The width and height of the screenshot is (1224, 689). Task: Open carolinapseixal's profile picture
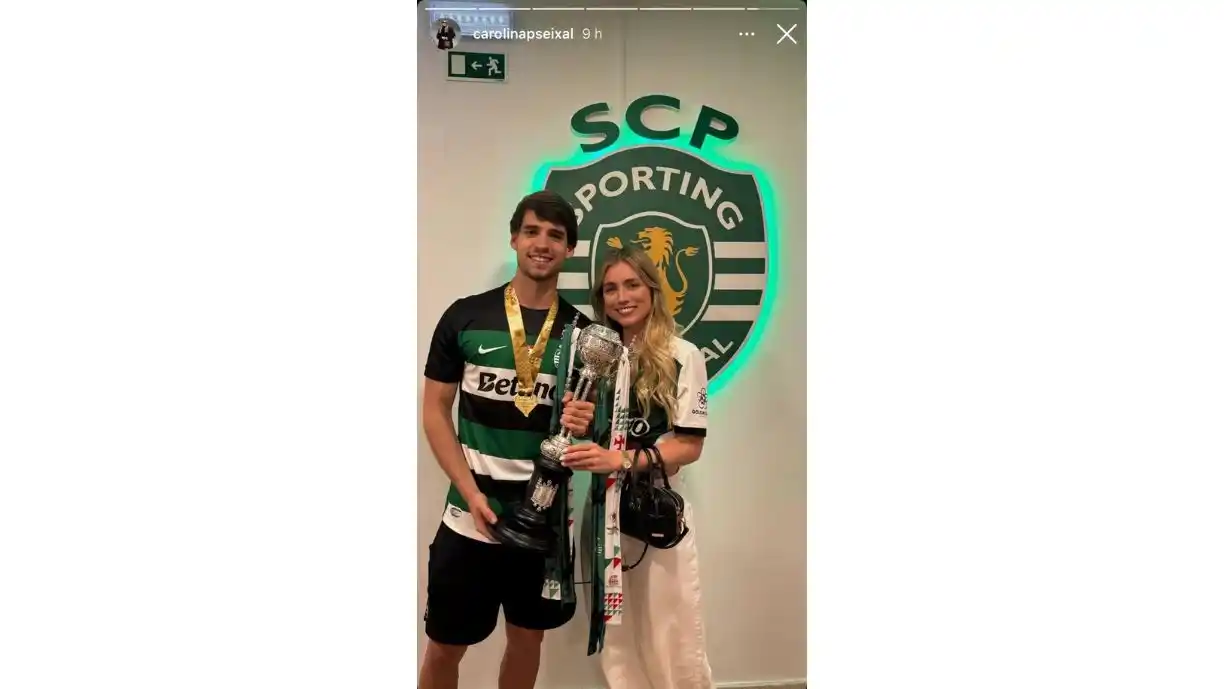click(x=446, y=34)
